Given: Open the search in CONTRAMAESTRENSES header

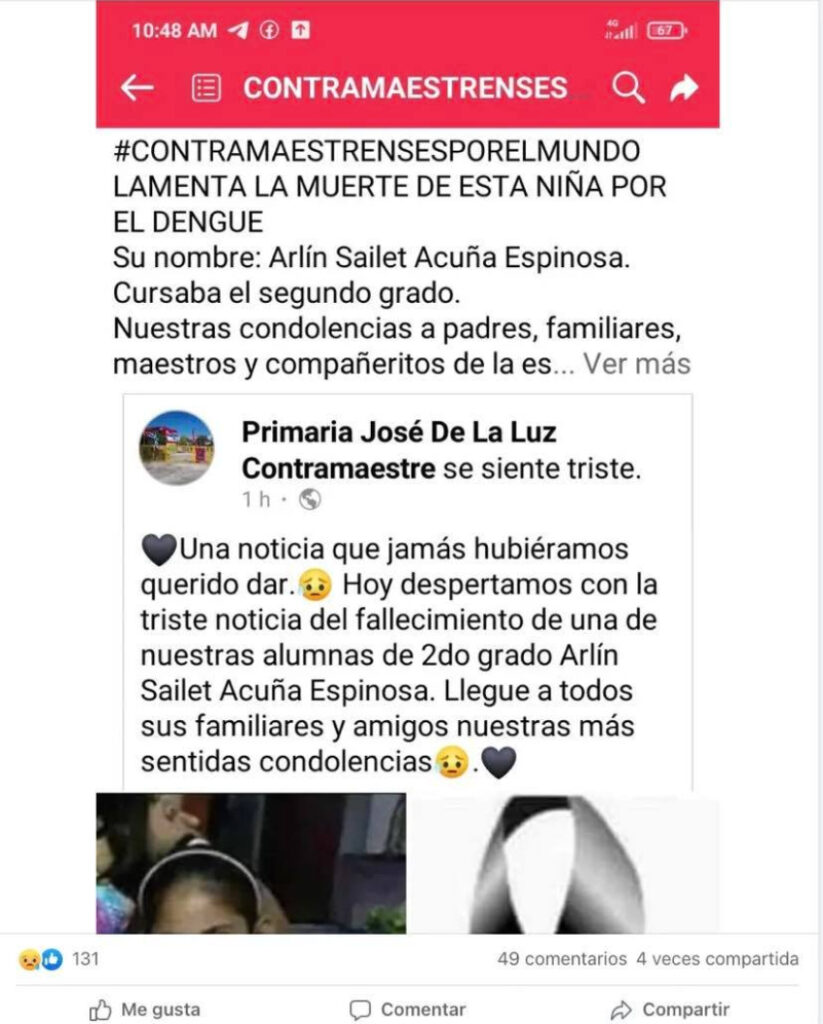Looking at the screenshot, I should (x=627, y=88).
